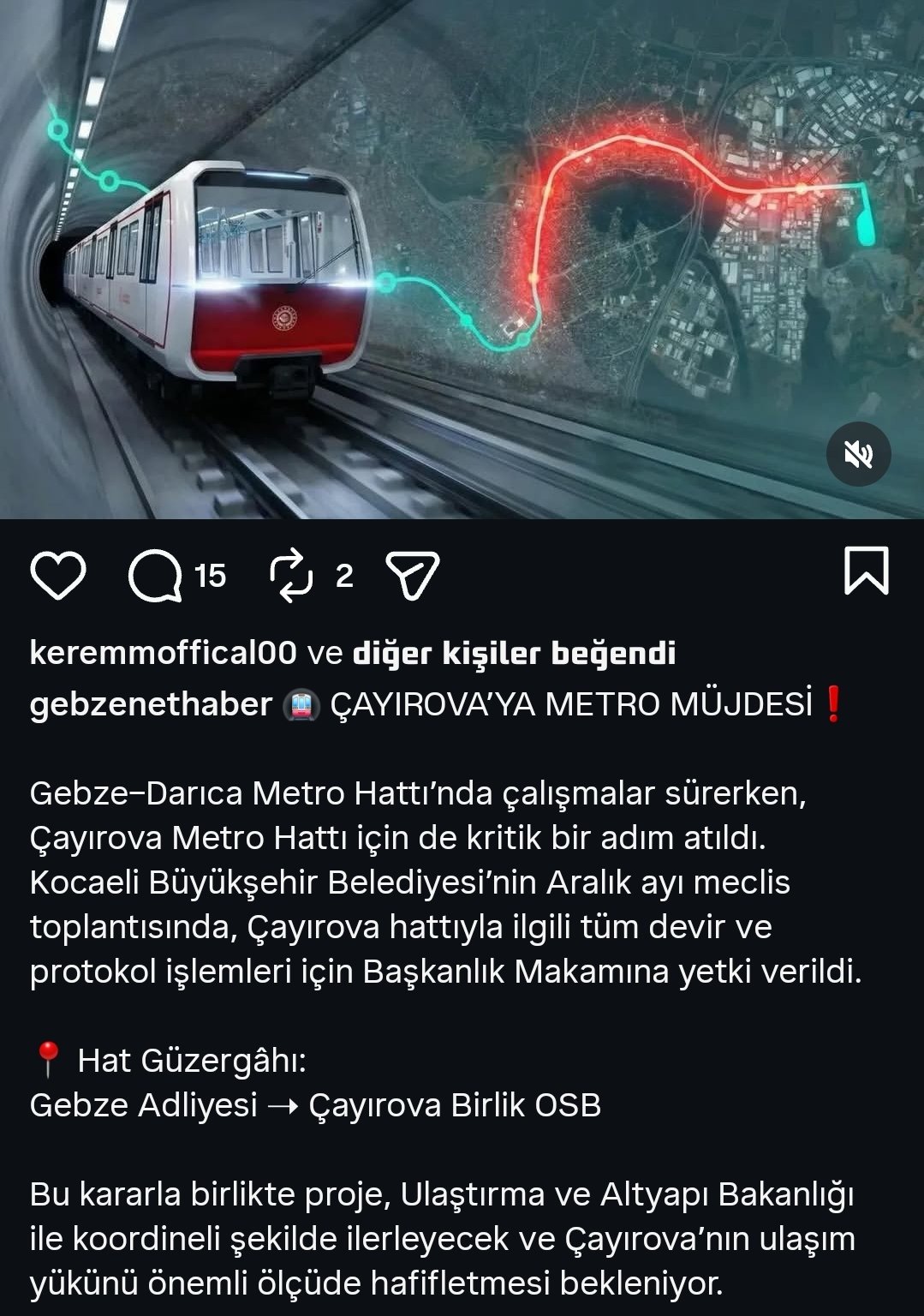Unmute the video sound
The width and height of the screenshot is (924, 1316).
pyautogui.click(x=858, y=454)
